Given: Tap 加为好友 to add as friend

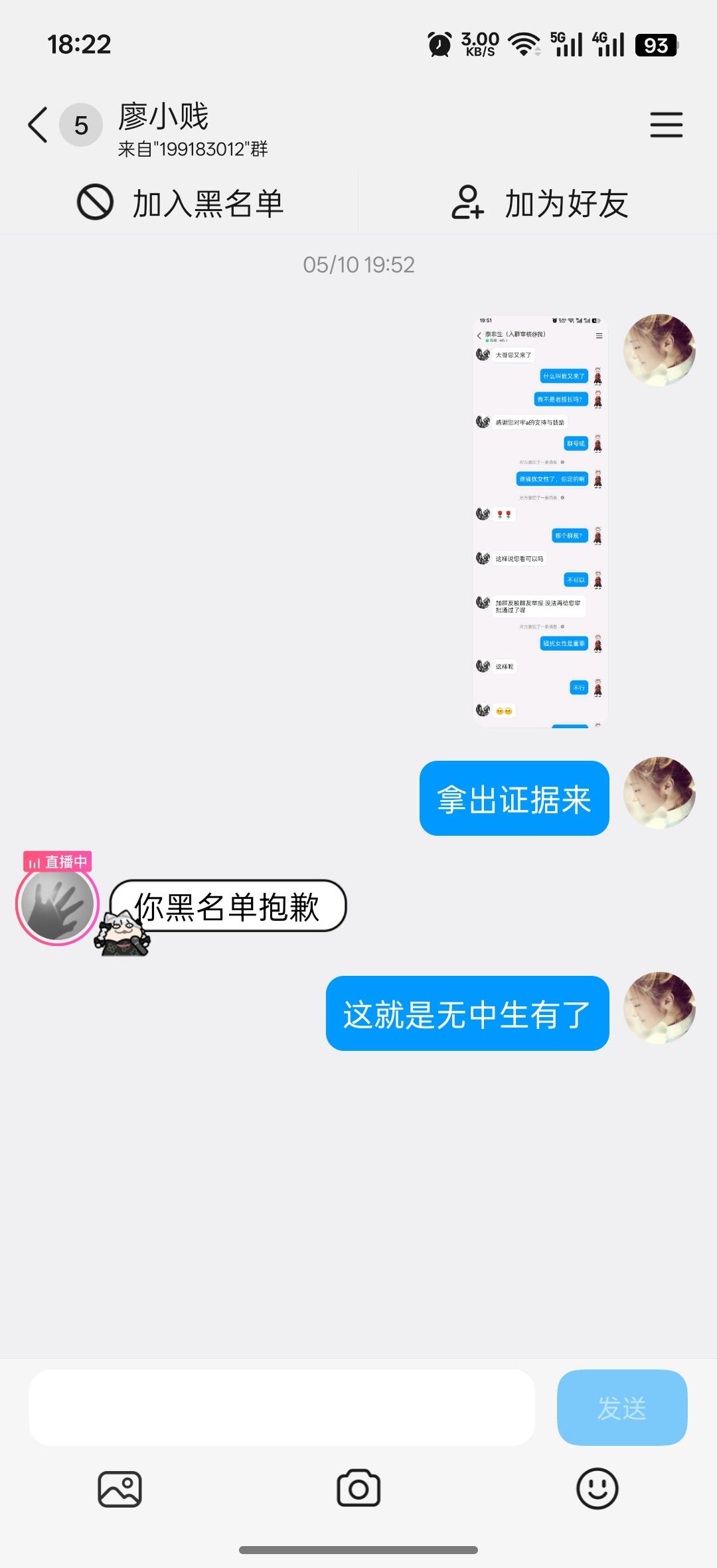Looking at the screenshot, I should point(539,202).
